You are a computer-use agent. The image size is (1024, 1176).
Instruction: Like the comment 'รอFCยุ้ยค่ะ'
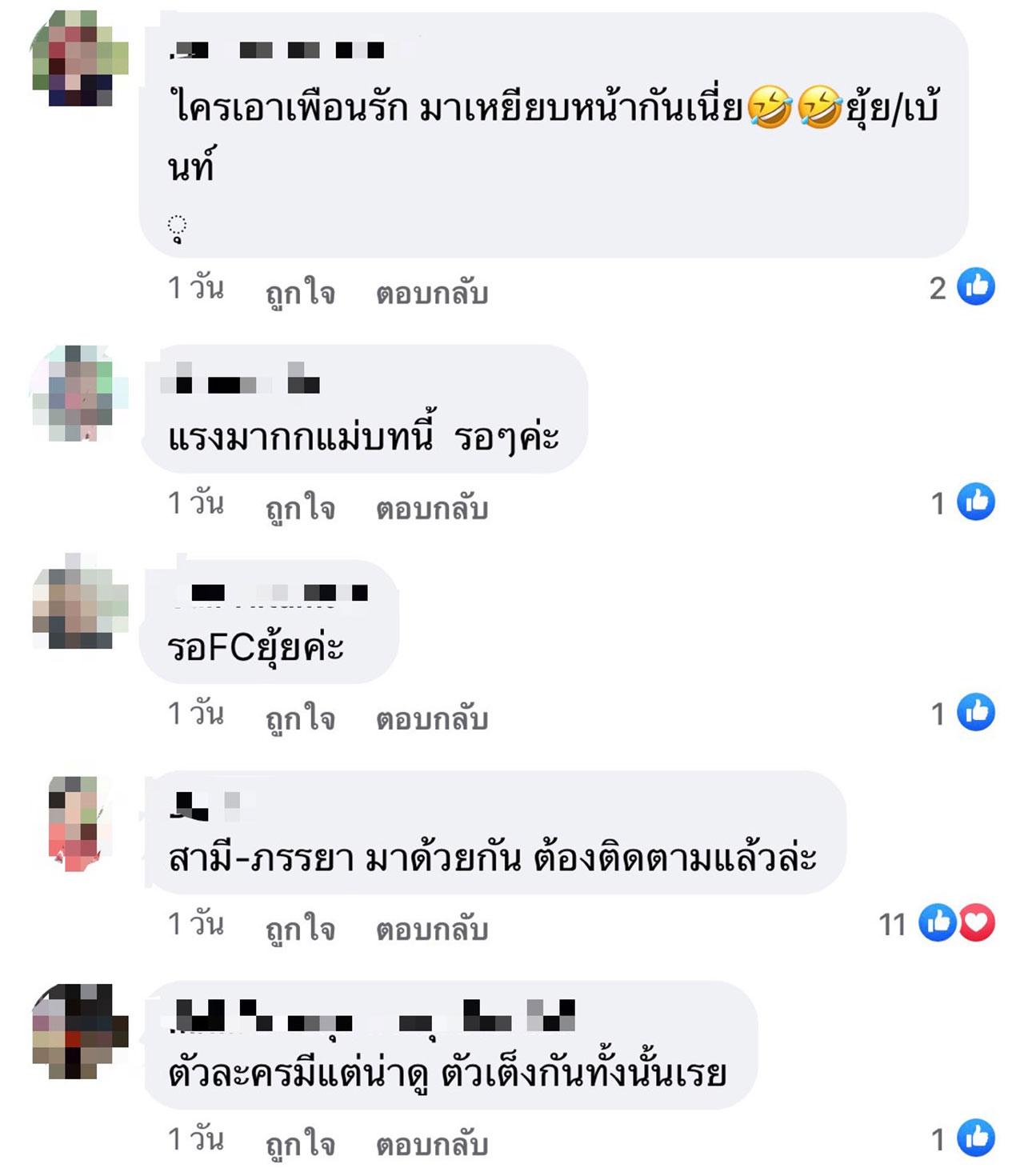click(300, 718)
